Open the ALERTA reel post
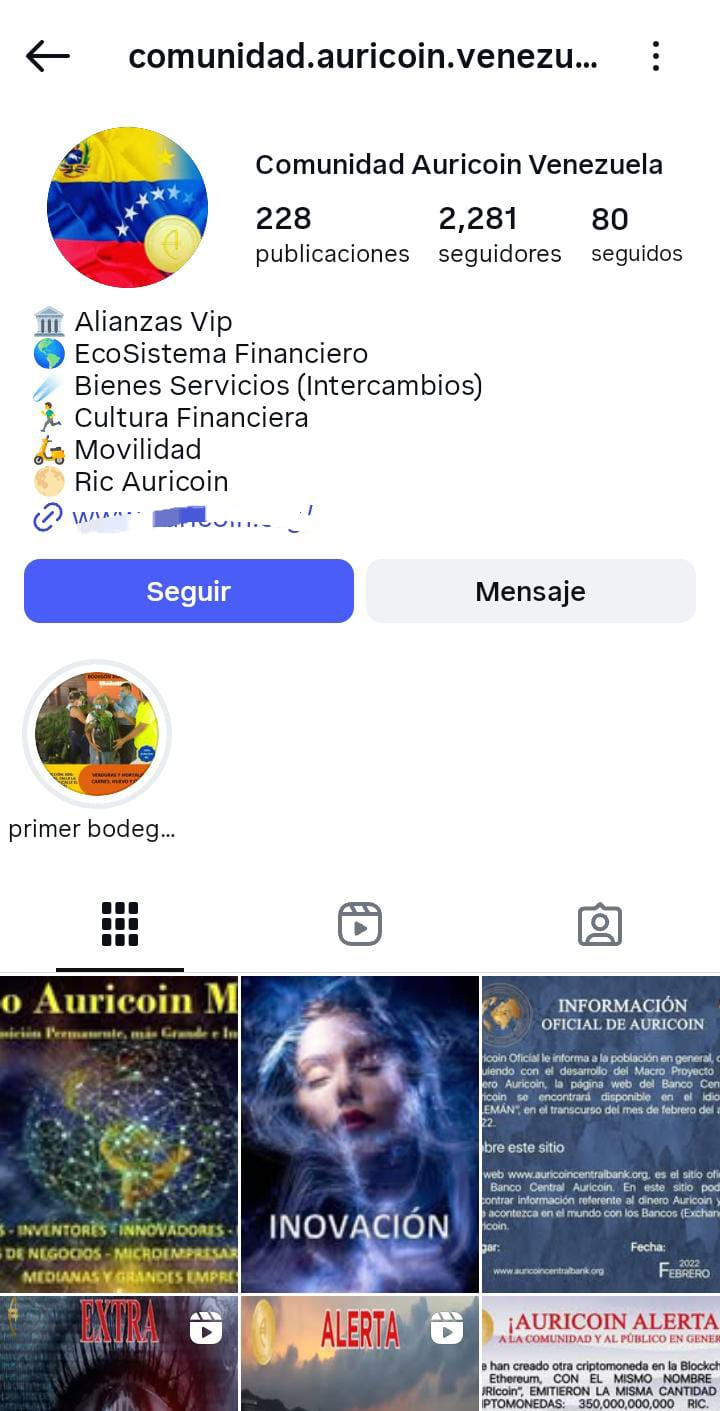The height and width of the screenshot is (1411, 720). 360,1353
